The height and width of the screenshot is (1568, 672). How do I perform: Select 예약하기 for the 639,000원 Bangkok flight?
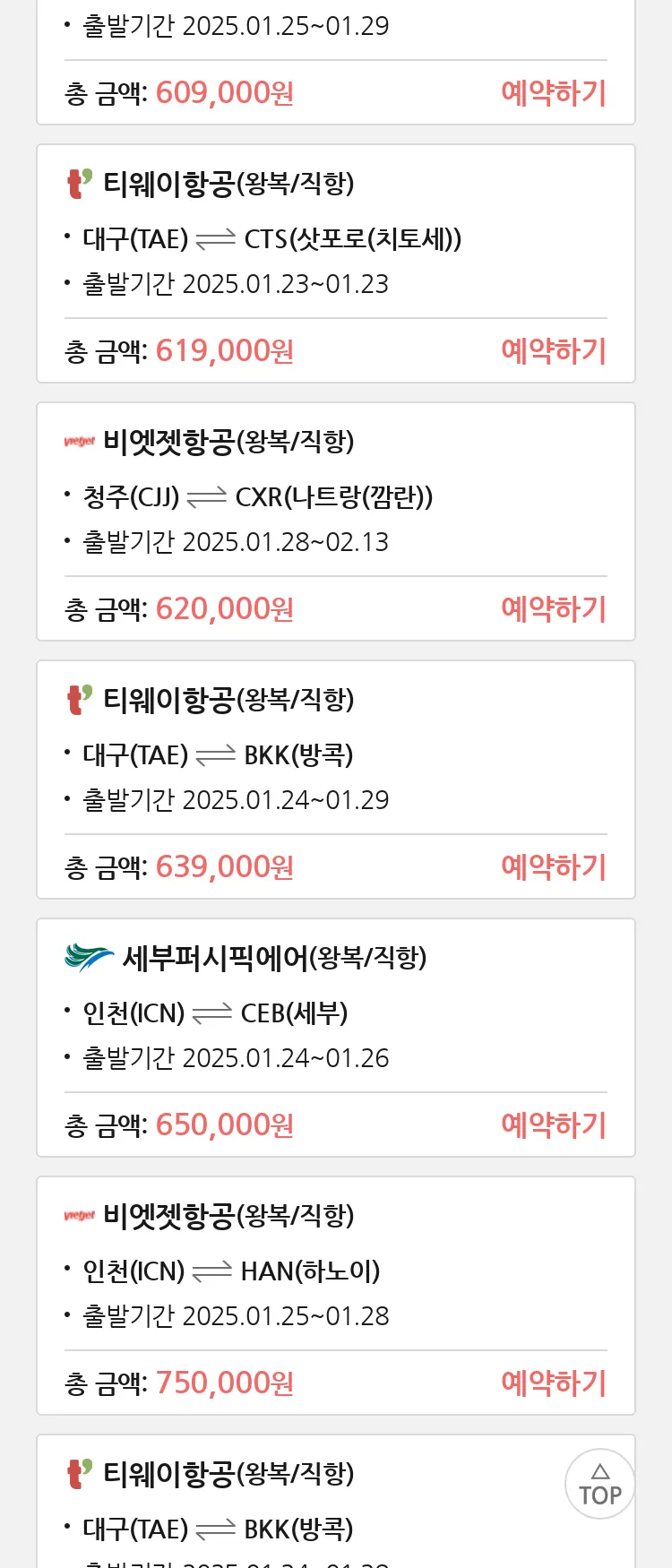pos(554,867)
